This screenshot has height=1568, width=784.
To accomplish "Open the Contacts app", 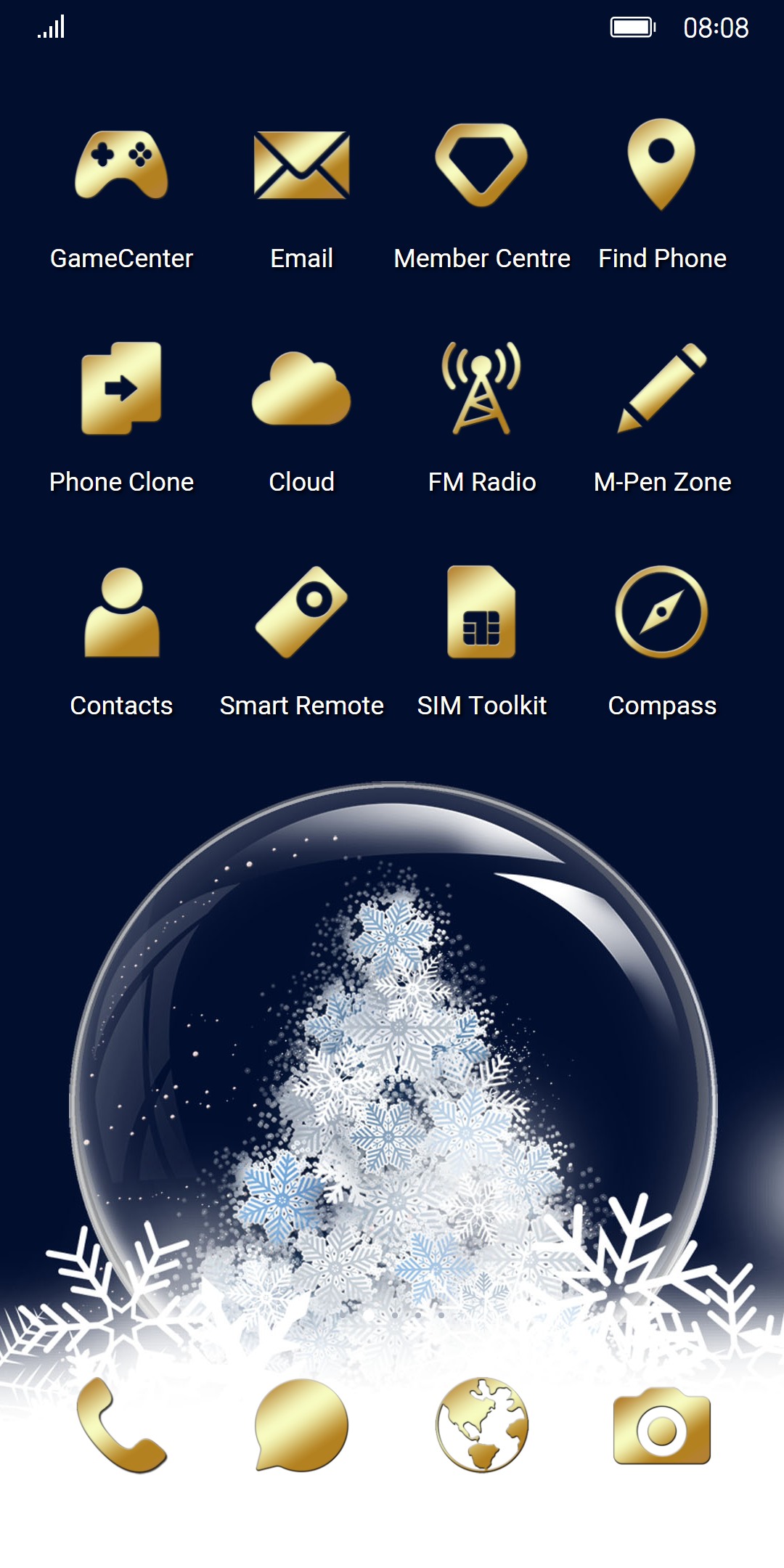I will tap(121, 613).
